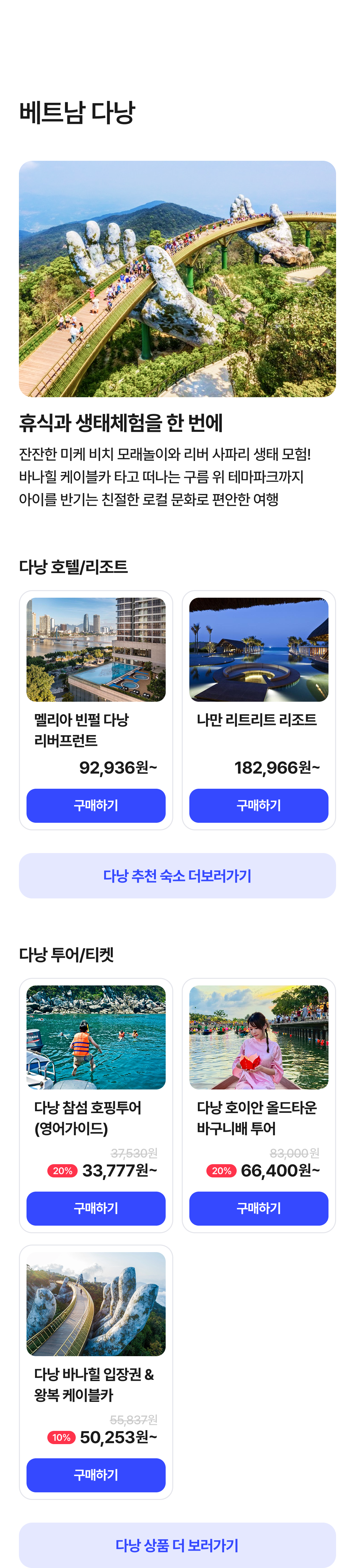Open 다낭 추천 숙소 더보러가기
Image resolution: width=355 pixels, height=1568 pixels.
point(177,875)
